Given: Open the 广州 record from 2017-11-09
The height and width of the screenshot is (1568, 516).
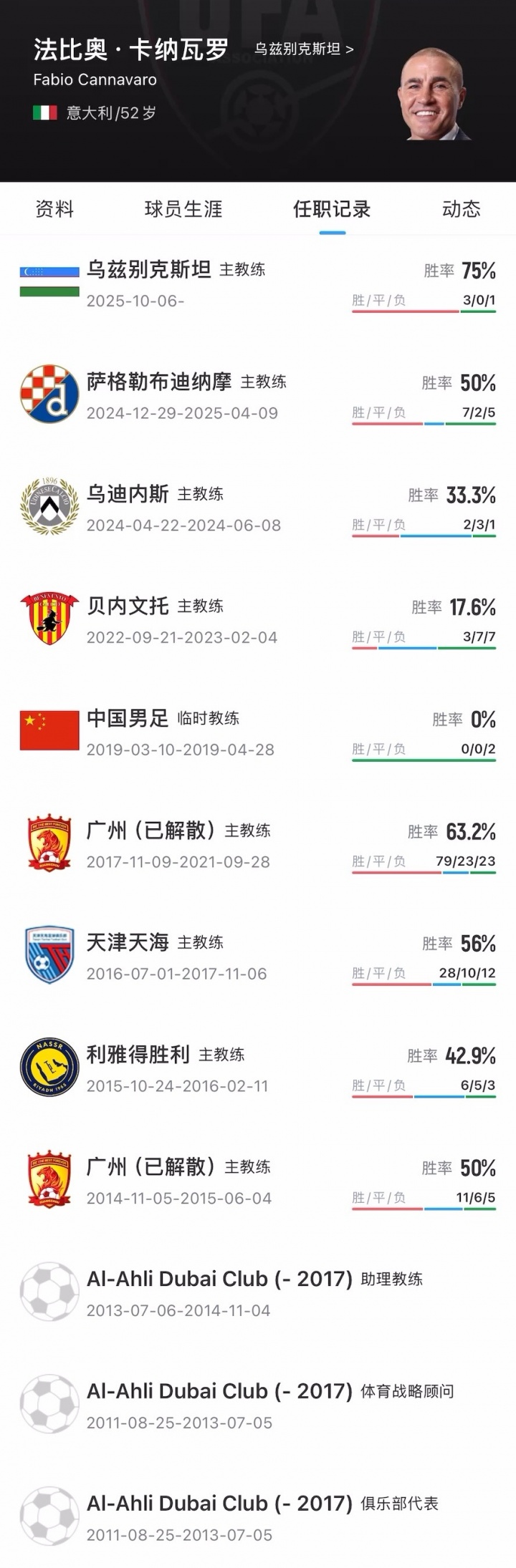Looking at the screenshot, I should point(258,844).
